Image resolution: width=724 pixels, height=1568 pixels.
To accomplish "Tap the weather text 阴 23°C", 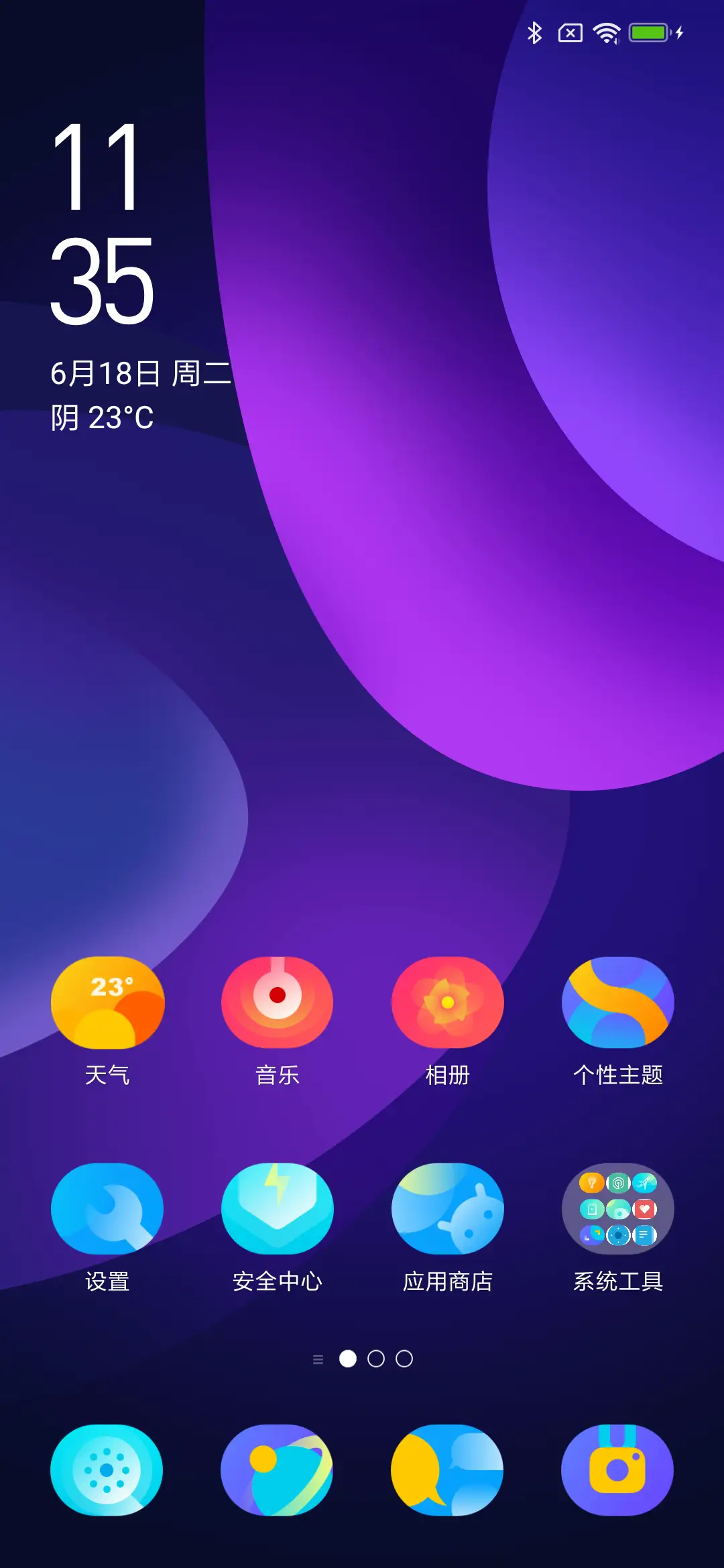I will coord(104,417).
